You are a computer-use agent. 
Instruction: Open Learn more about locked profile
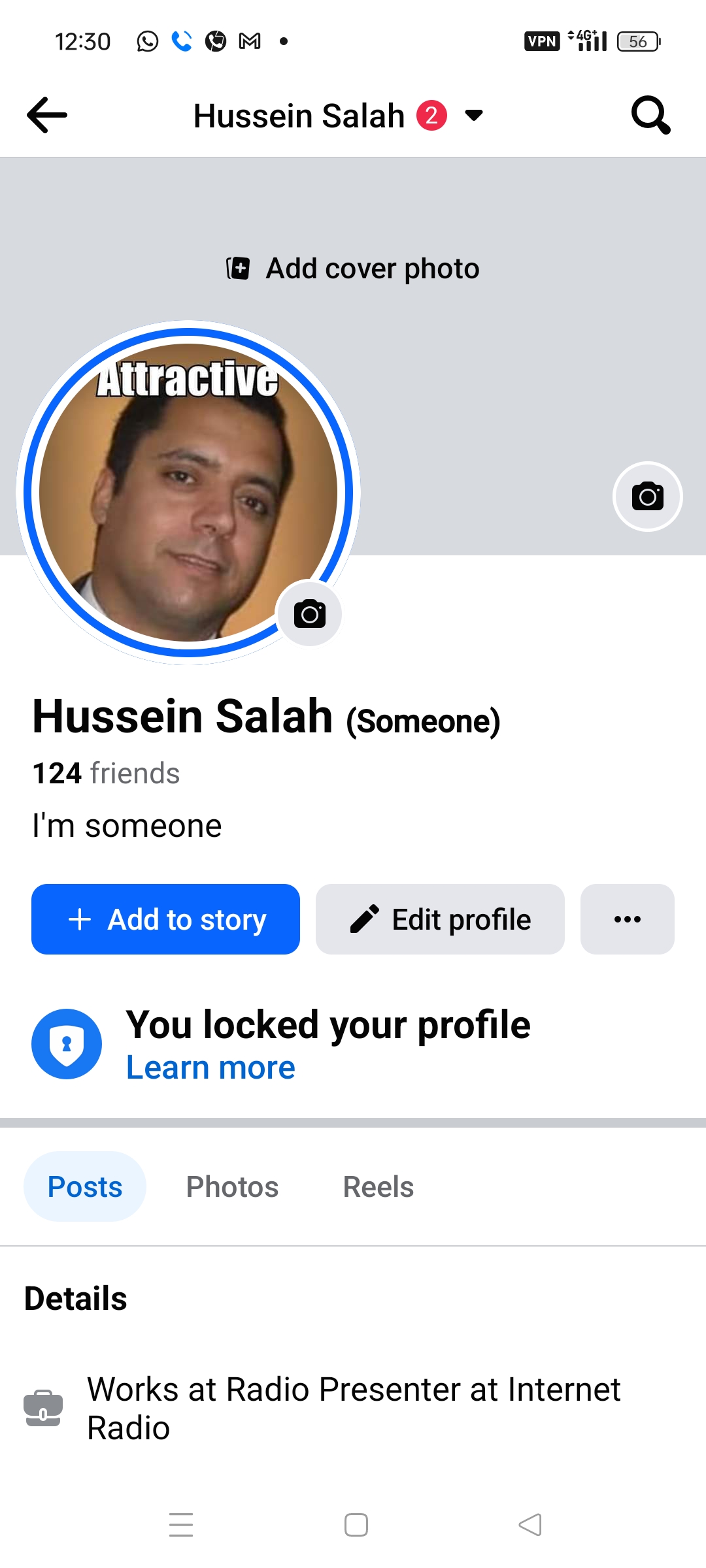pos(210,1068)
